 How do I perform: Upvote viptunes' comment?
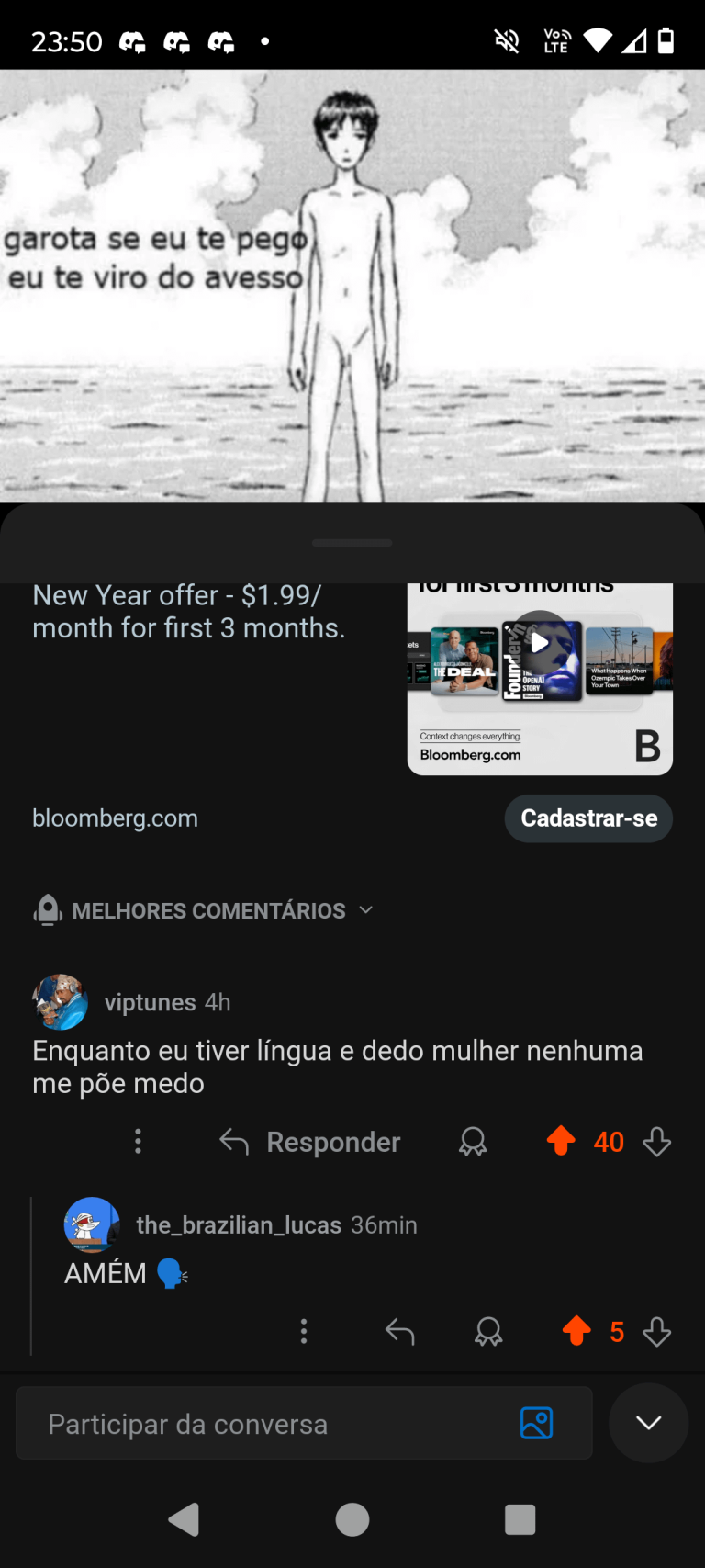click(560, 1141)
